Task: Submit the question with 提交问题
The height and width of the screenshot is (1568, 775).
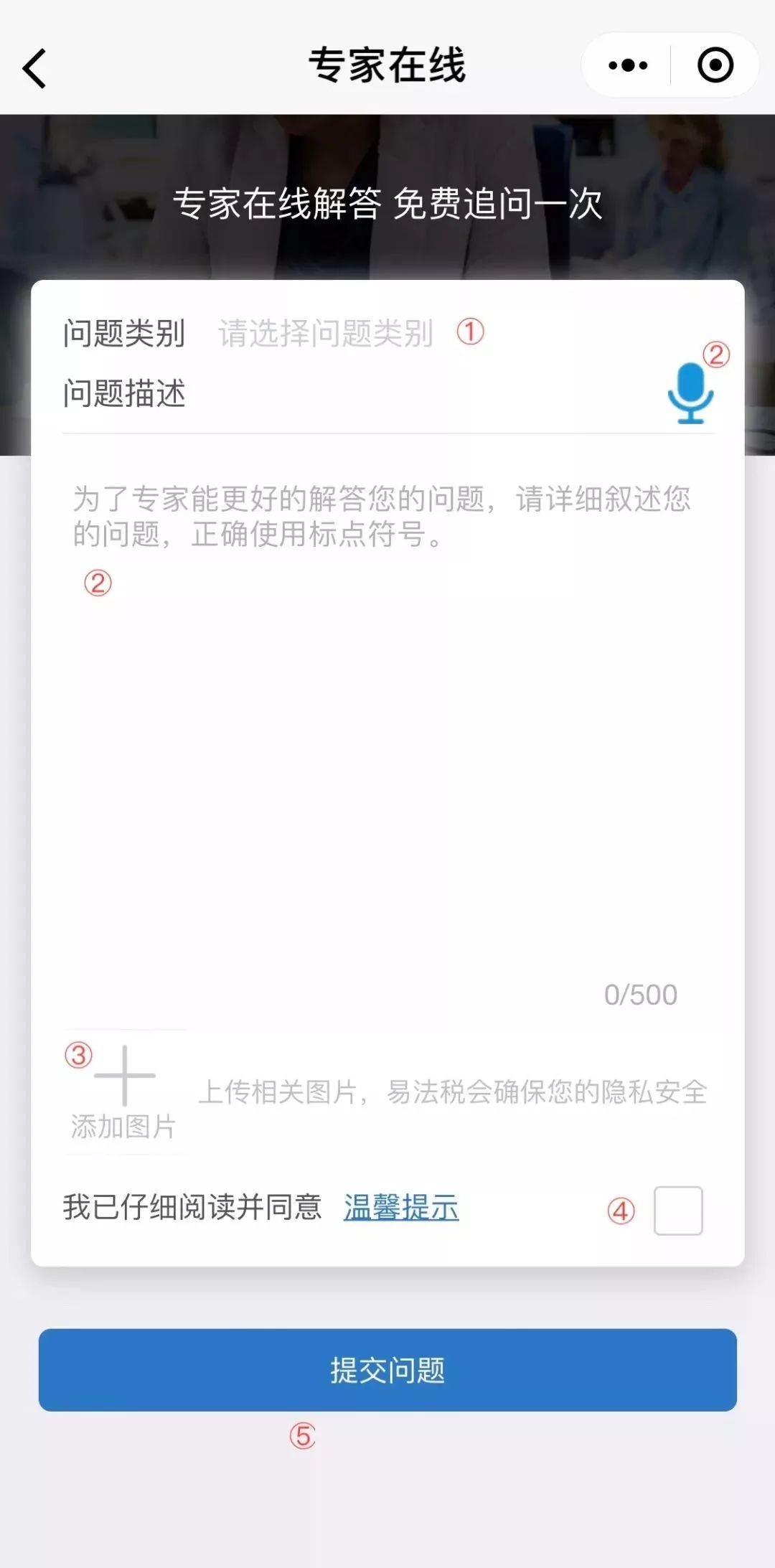Action: tap(387, 1370)
